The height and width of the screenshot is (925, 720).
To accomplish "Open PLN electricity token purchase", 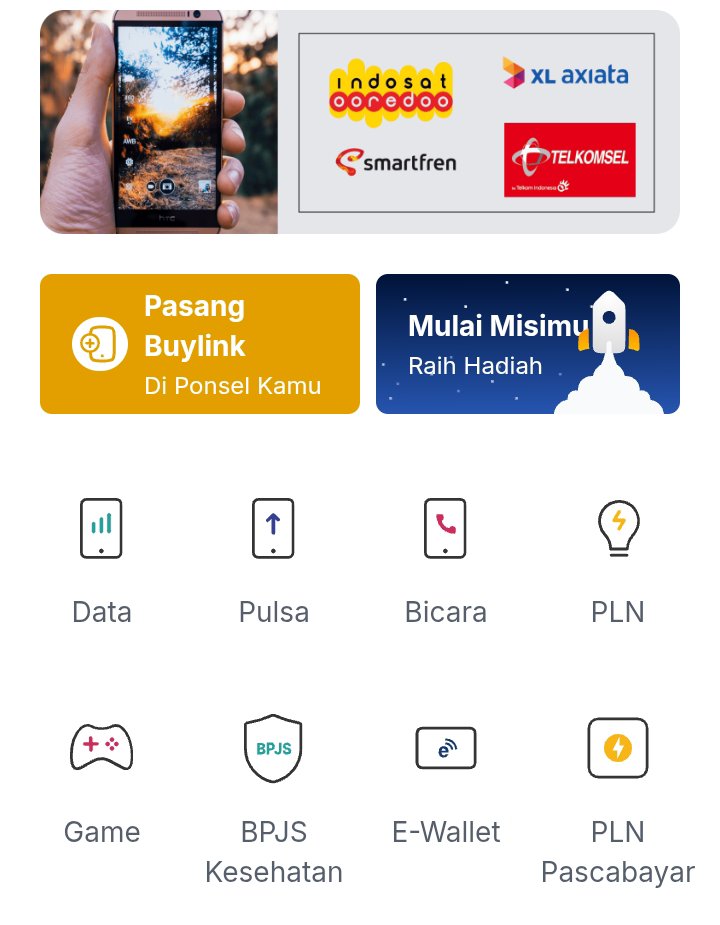I will (x=618, y=560).
